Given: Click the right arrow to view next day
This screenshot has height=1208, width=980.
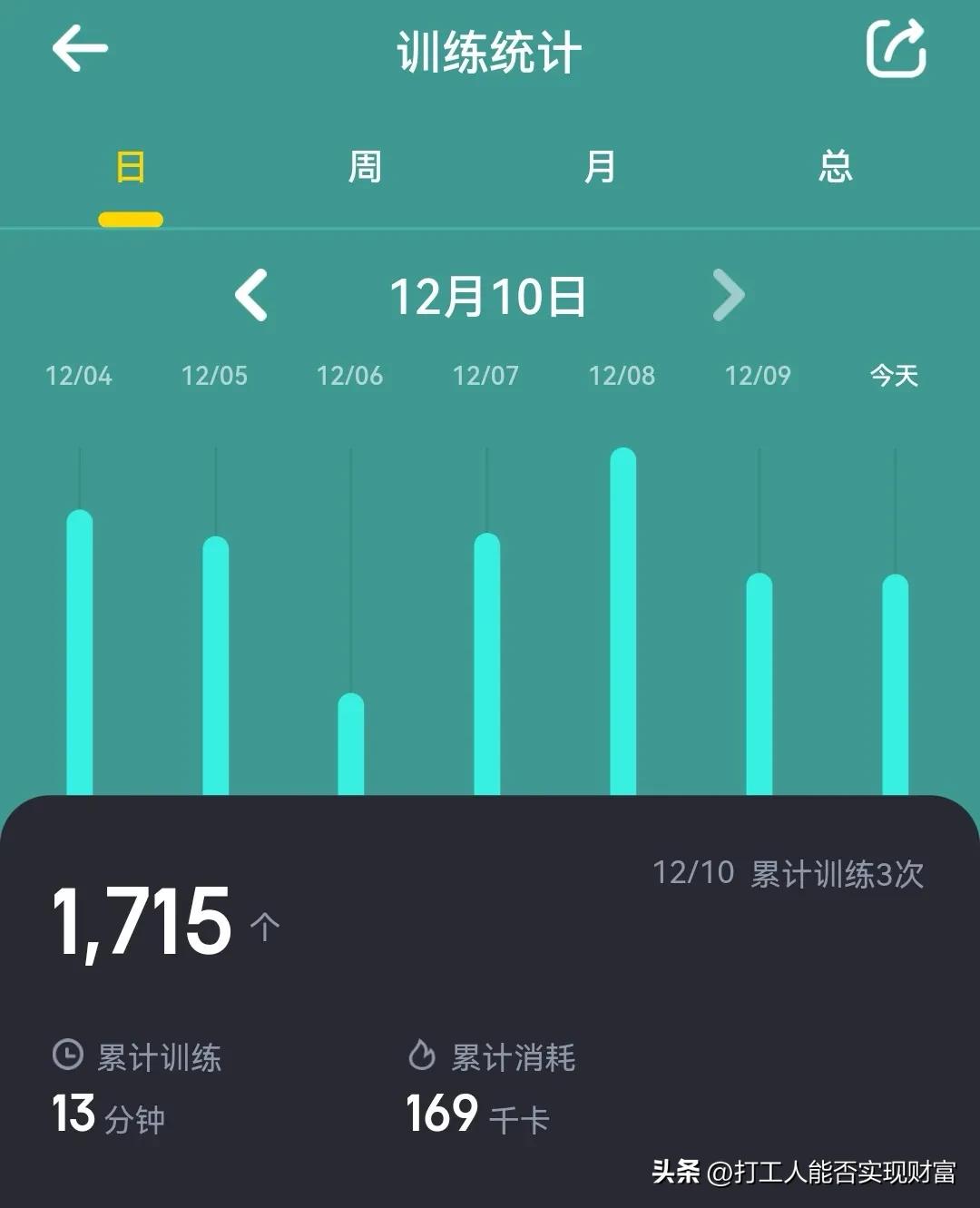Looking at the screenshot, I should [x=728, y=295].
